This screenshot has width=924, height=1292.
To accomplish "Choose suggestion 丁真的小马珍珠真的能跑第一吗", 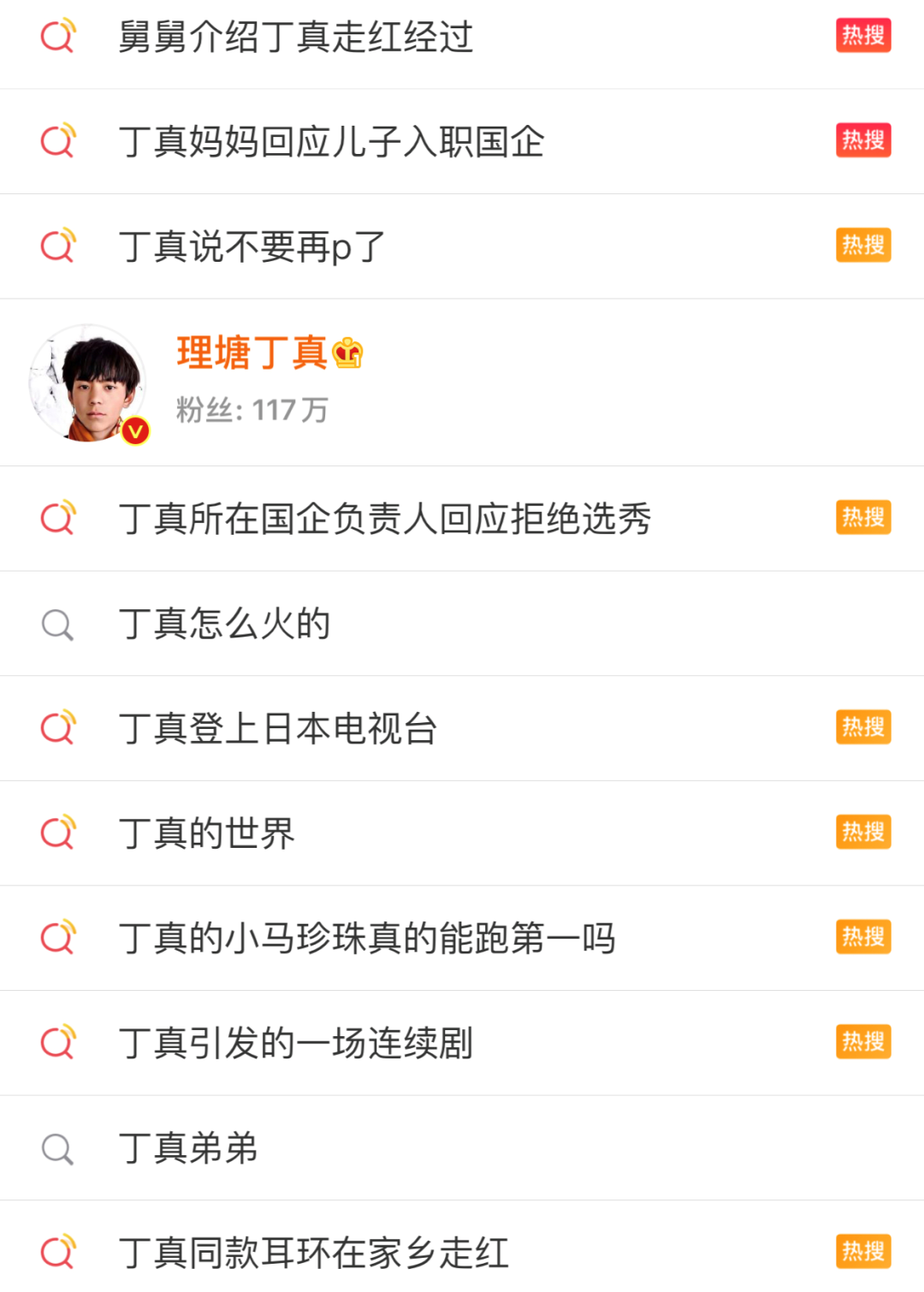I will coord(367,938).
